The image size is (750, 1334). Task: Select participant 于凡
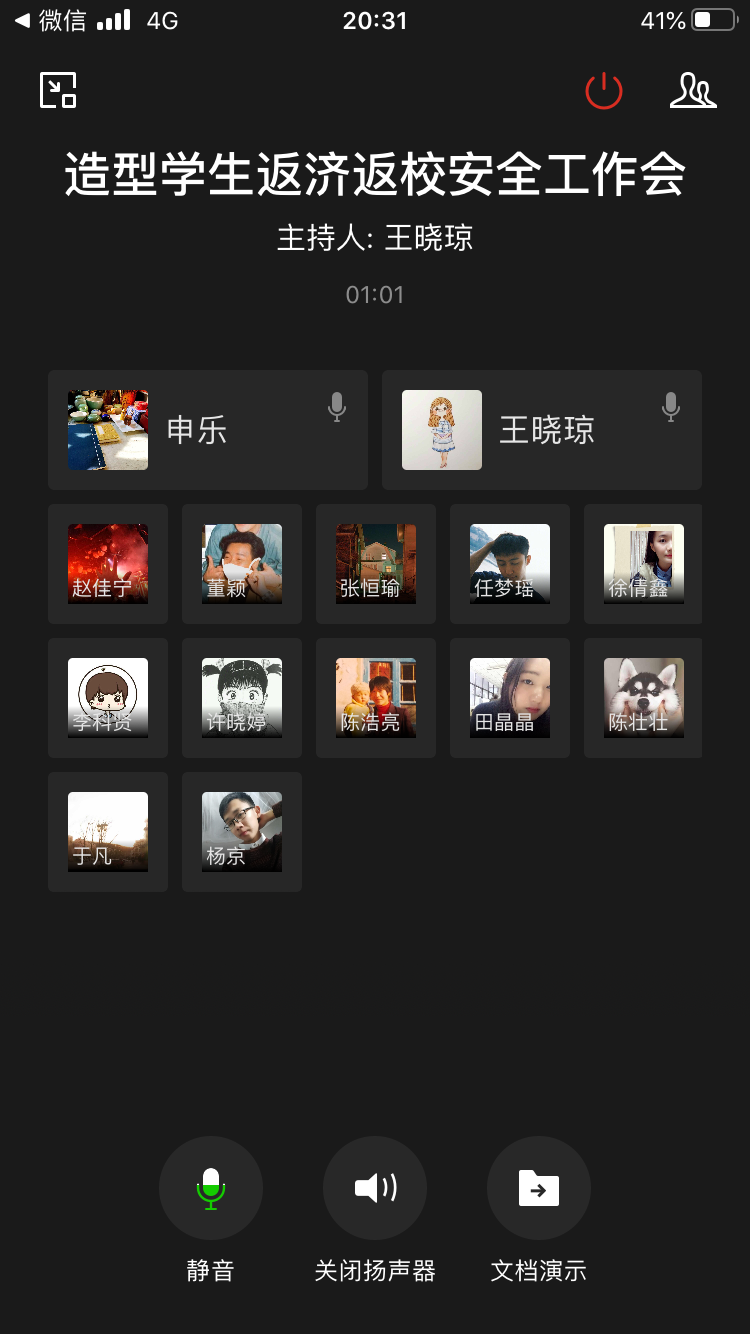click(x=108, y=832)
